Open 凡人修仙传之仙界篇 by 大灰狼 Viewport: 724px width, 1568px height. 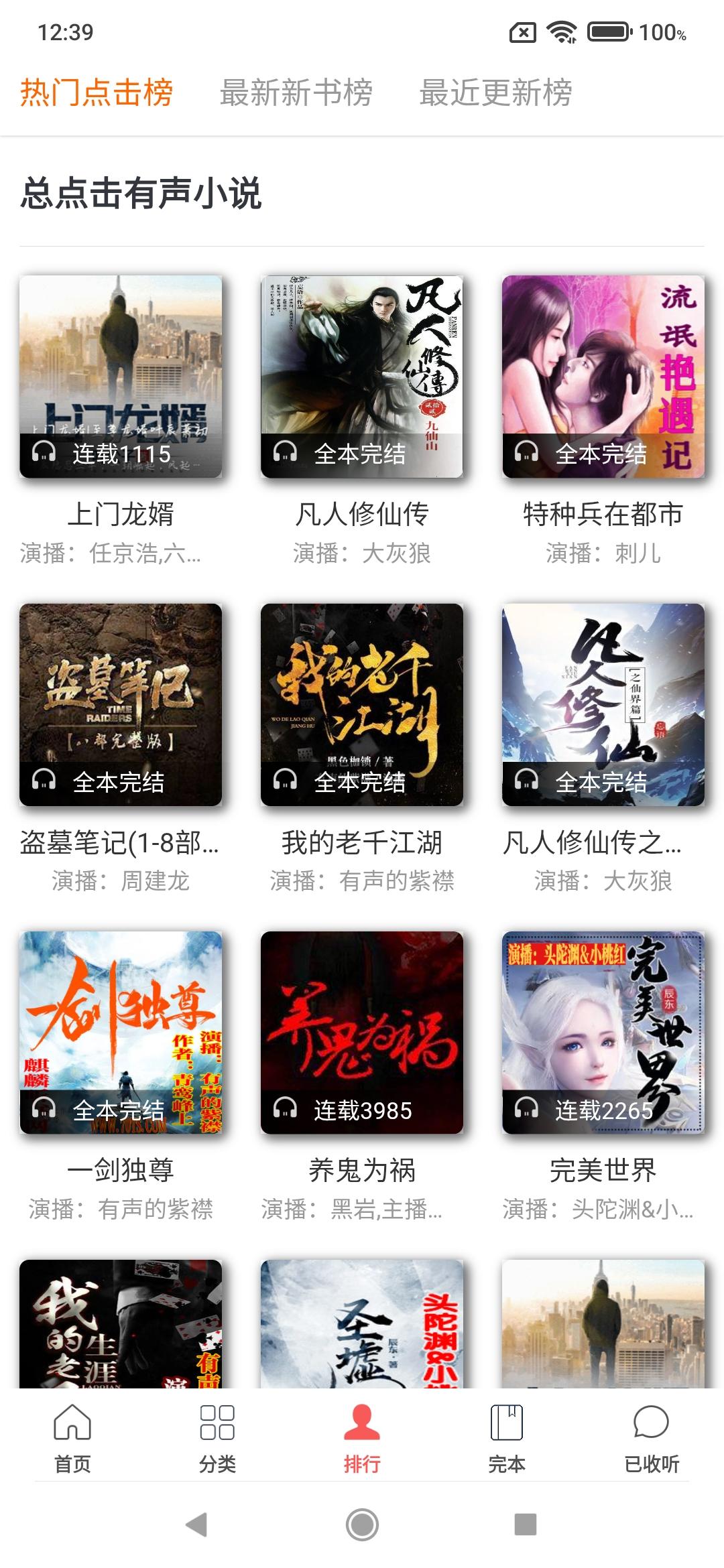click(x=603, y=705)
